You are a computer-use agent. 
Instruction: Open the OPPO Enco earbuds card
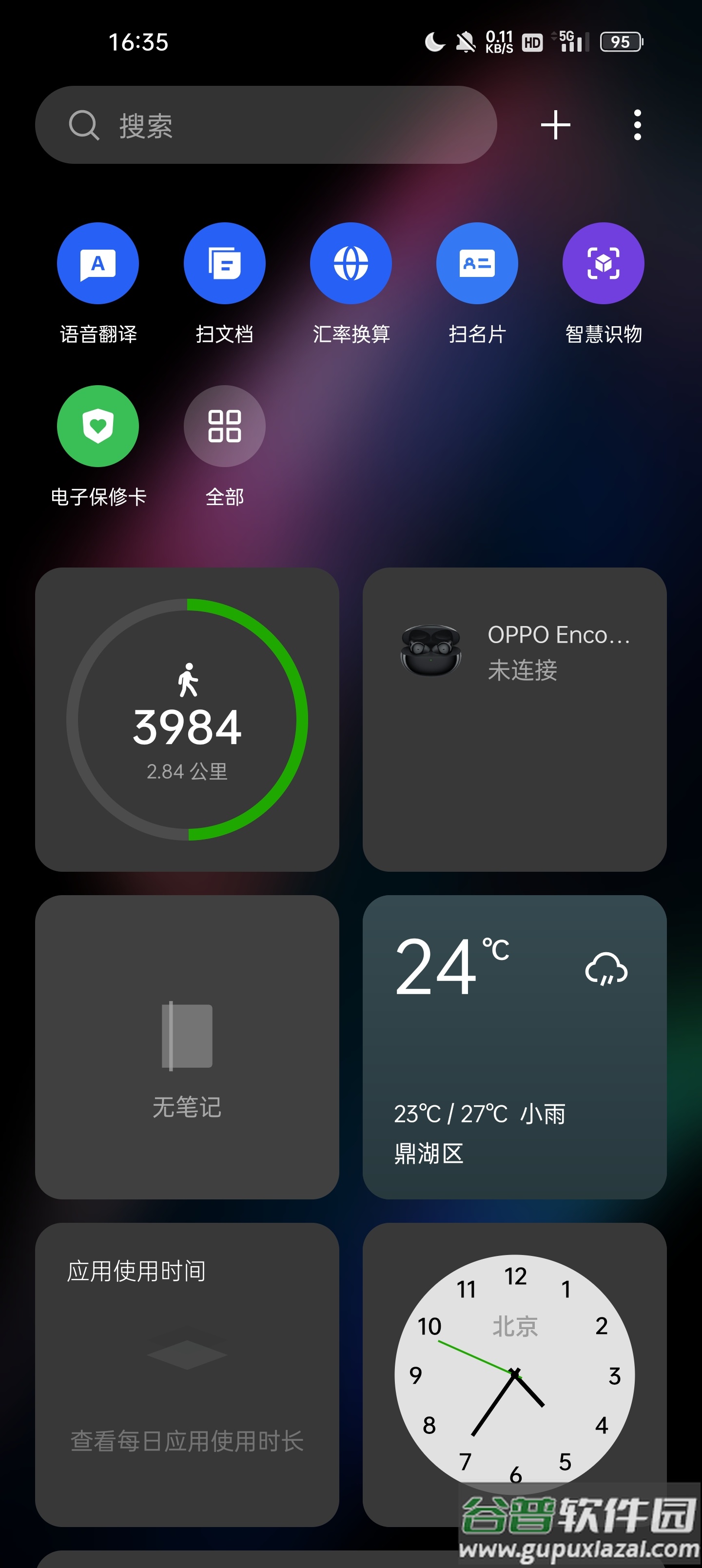coord(514,720)
